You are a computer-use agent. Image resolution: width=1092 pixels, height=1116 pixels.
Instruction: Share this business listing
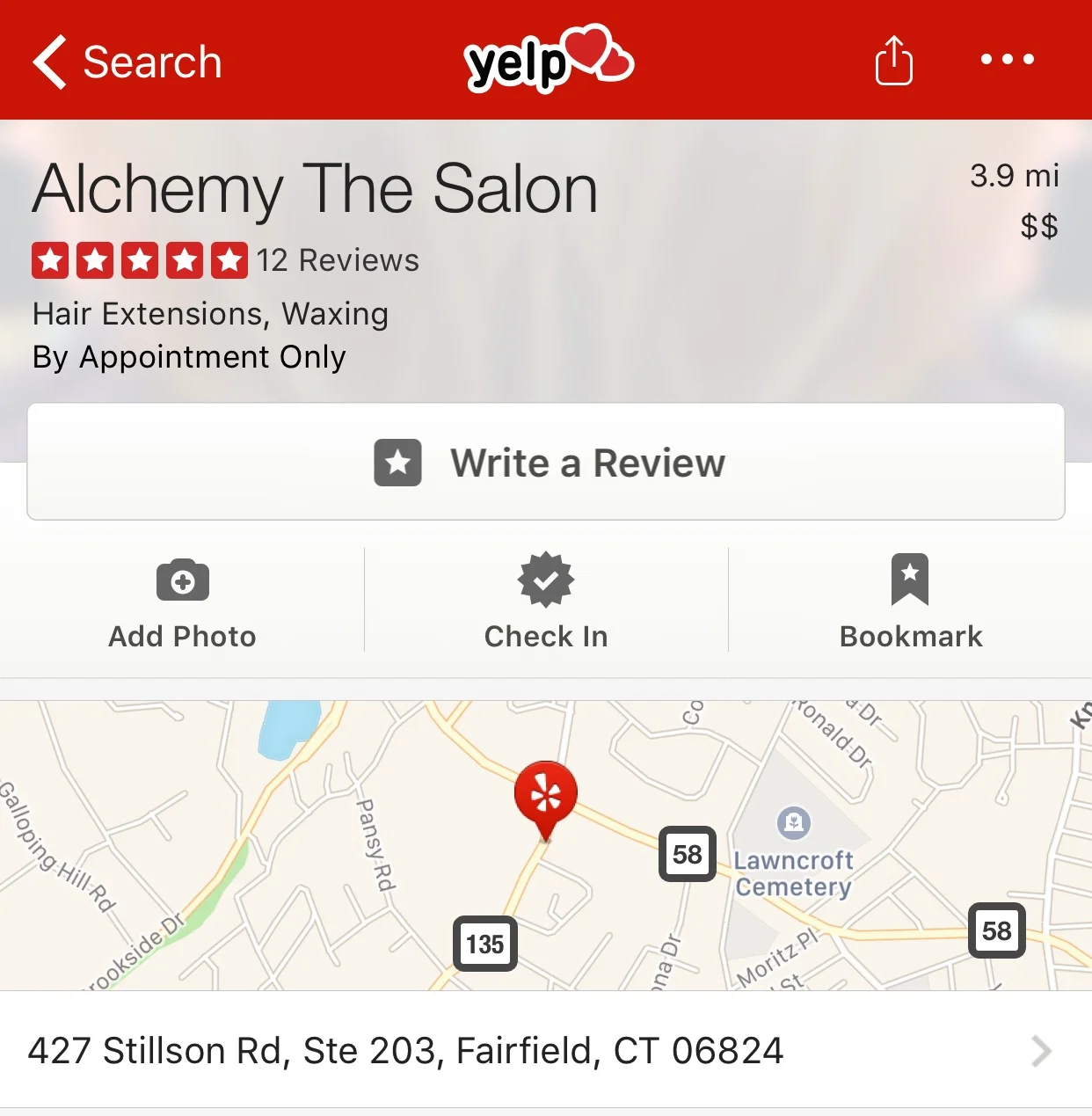(x=893, y=61)
